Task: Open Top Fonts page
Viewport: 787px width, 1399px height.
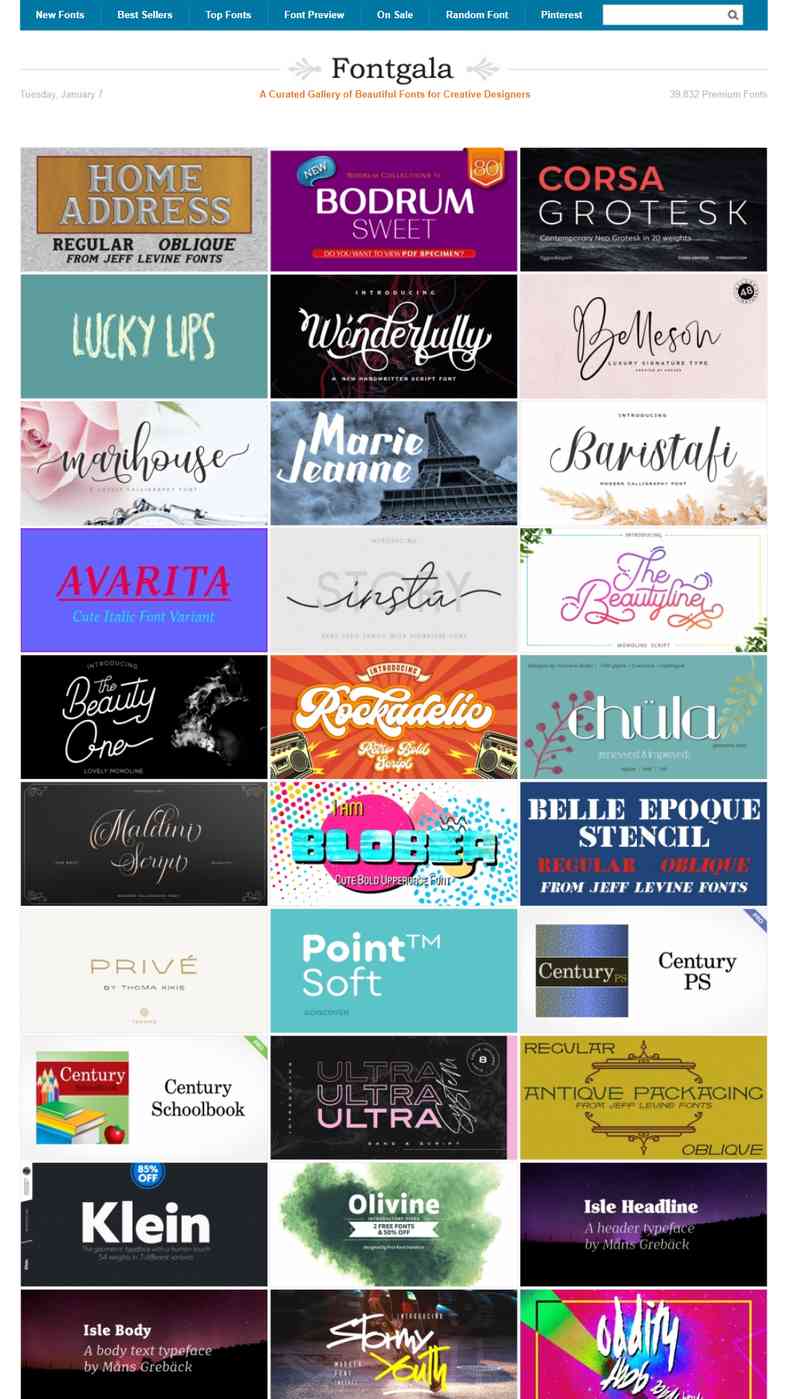Action: (228, 15)
